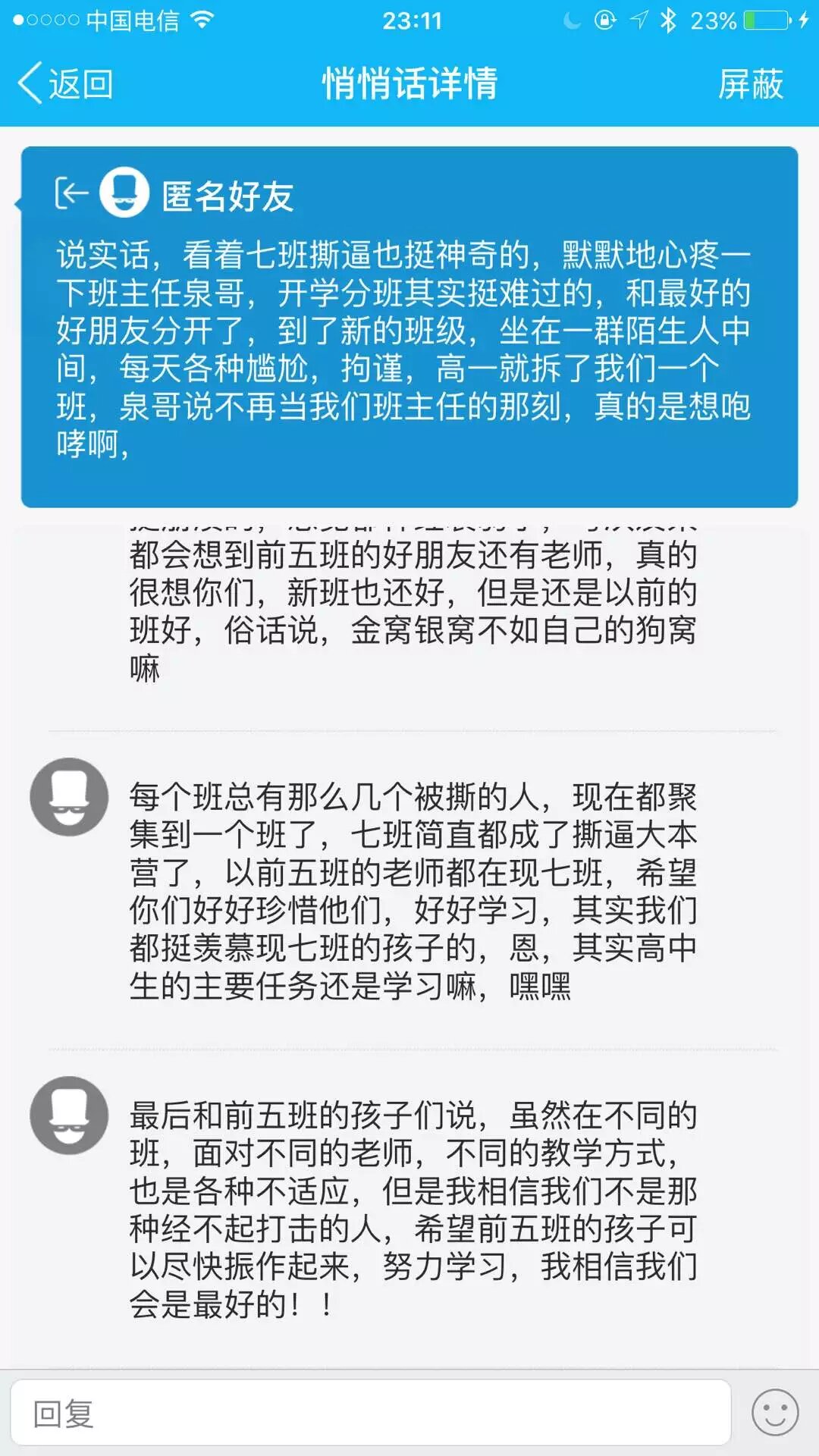
Task: Focus the 回复 reply input field
Action: (370, 1413)
